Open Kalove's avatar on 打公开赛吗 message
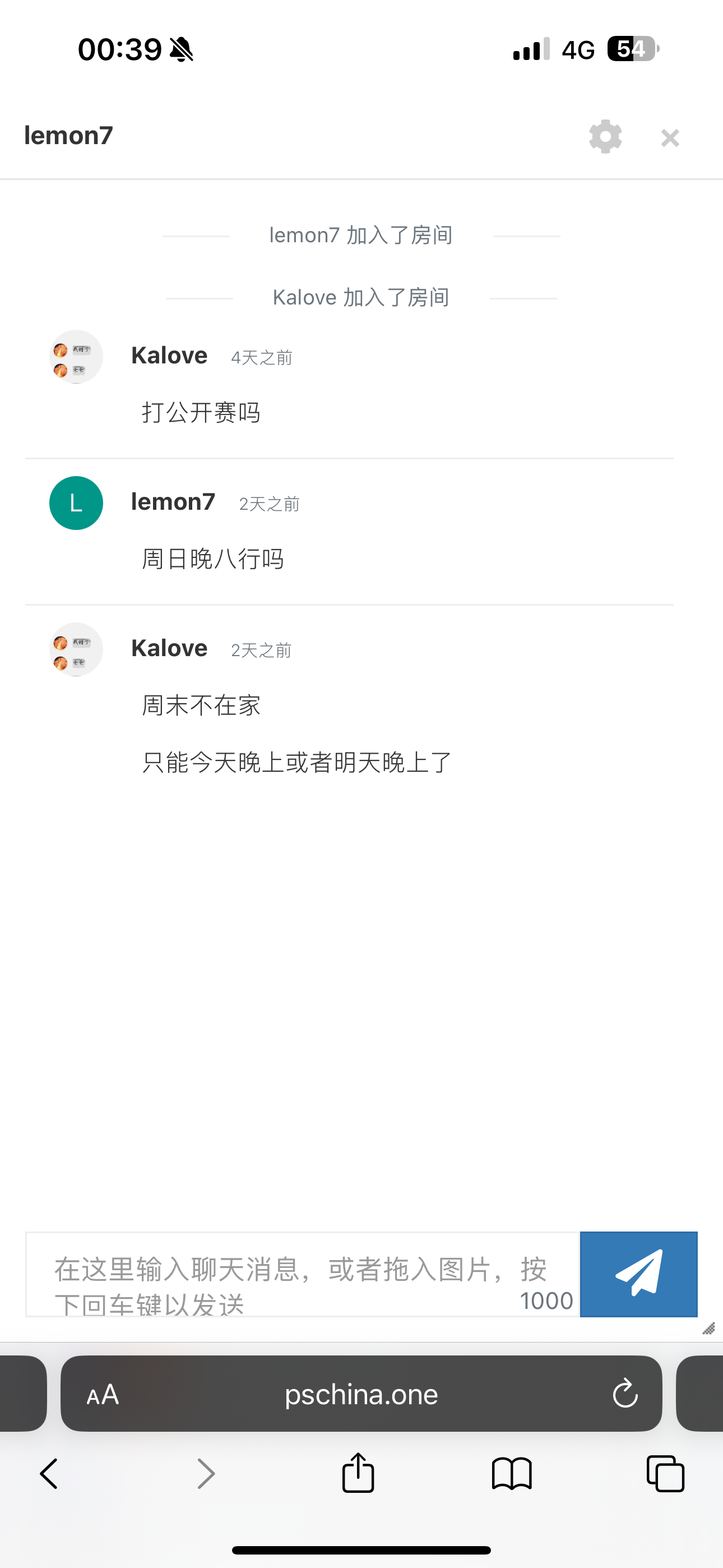 76,357
